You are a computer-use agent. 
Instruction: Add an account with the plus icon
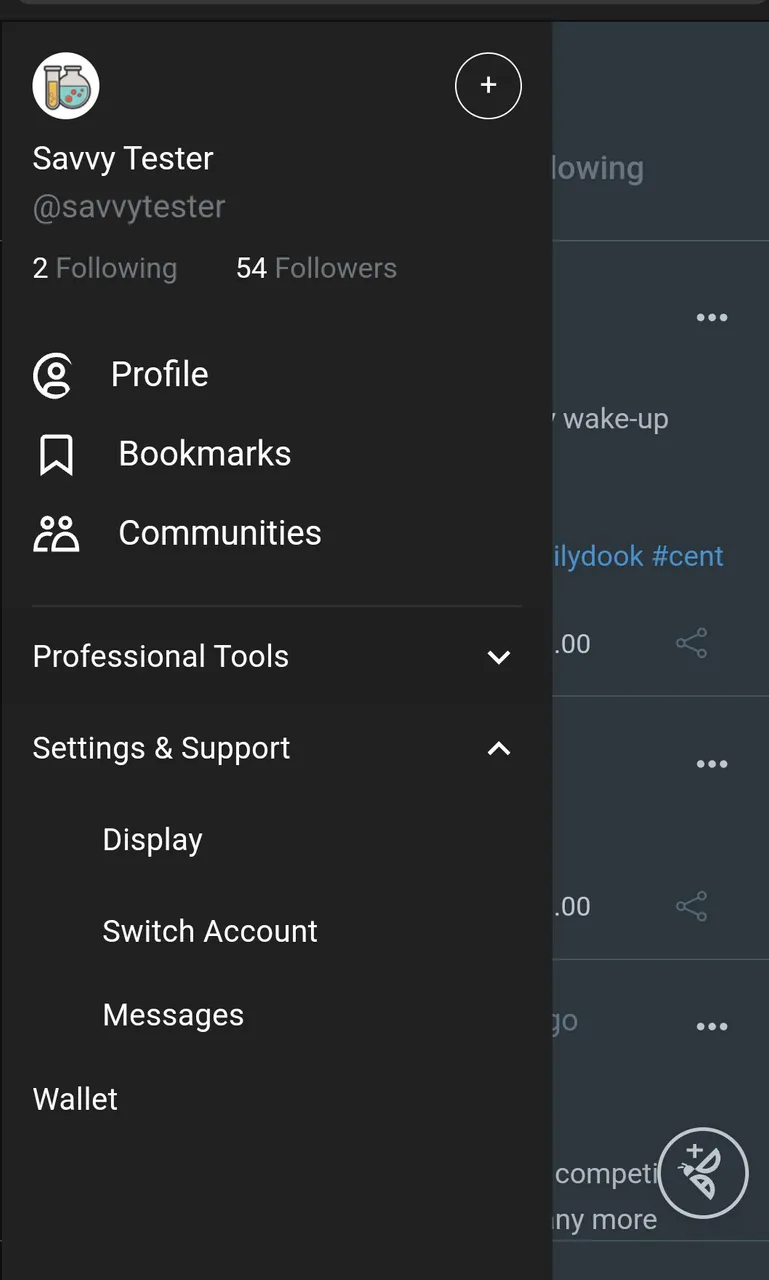coord(488,86)
